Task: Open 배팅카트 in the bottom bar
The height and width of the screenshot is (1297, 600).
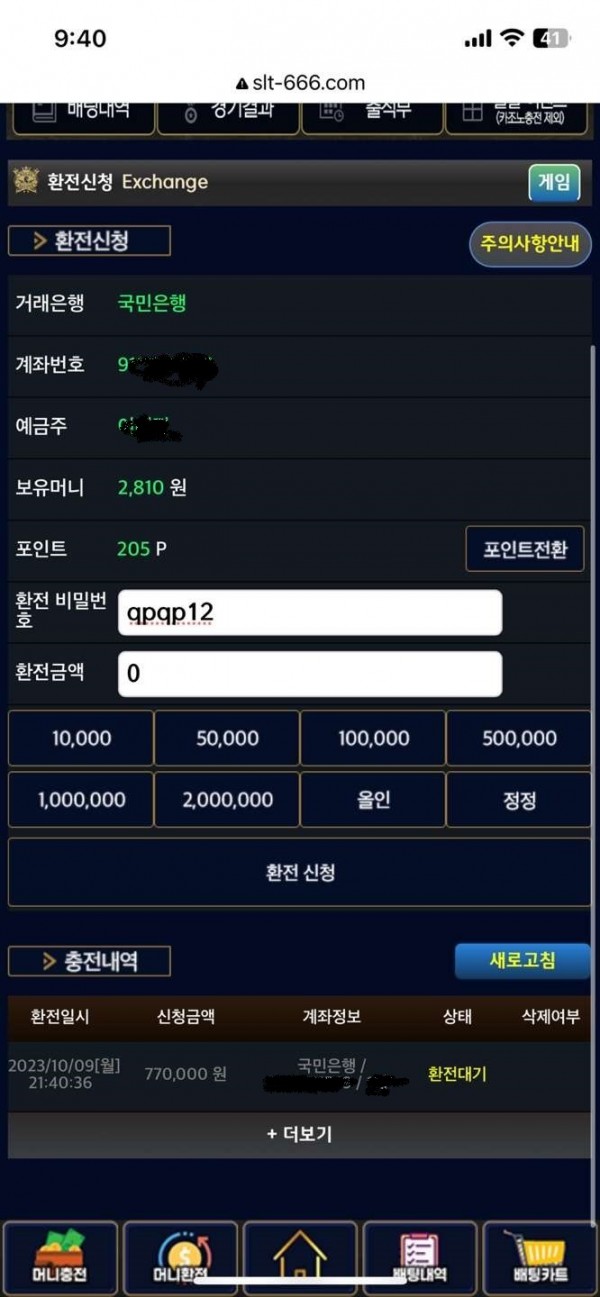Action: tap(540, 1258)
